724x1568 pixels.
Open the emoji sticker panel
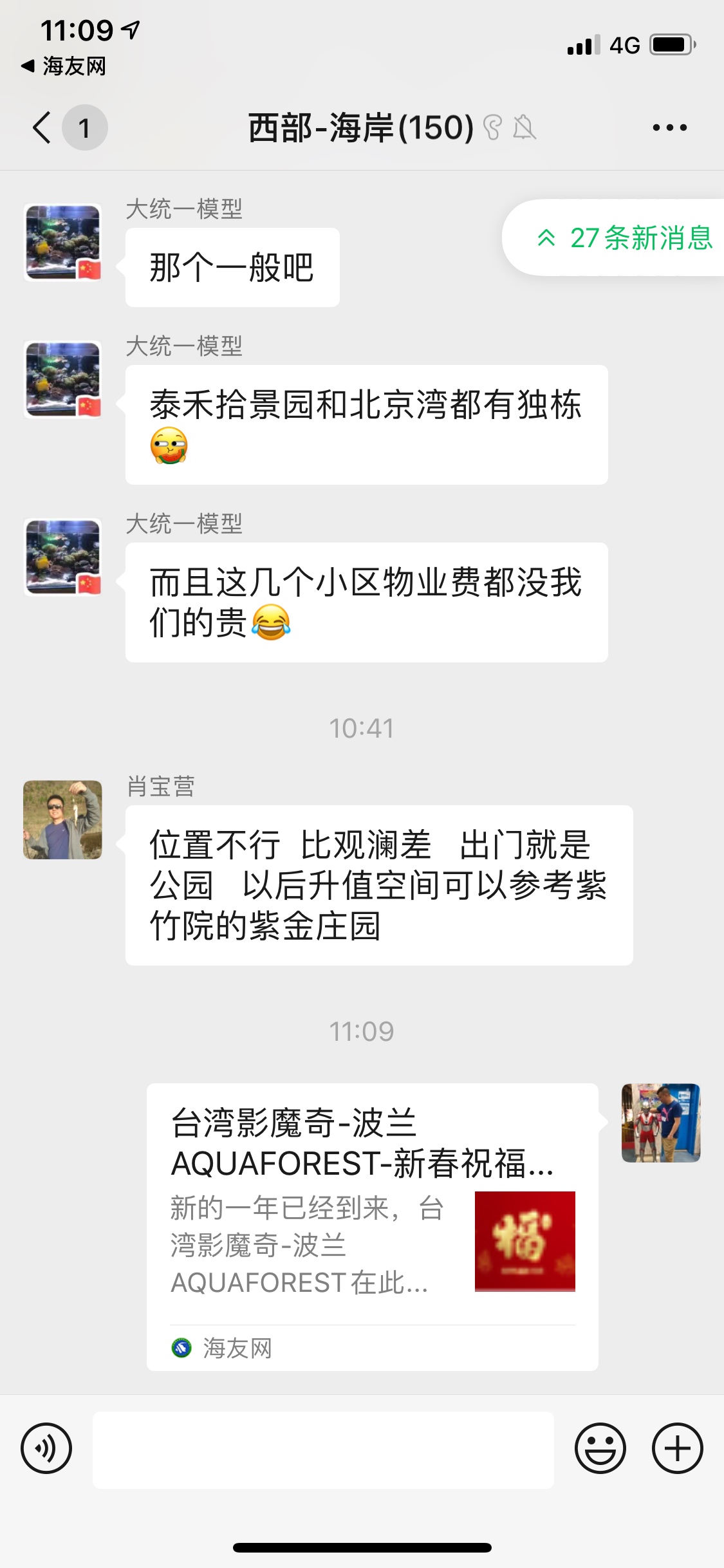click(600, 1448)
